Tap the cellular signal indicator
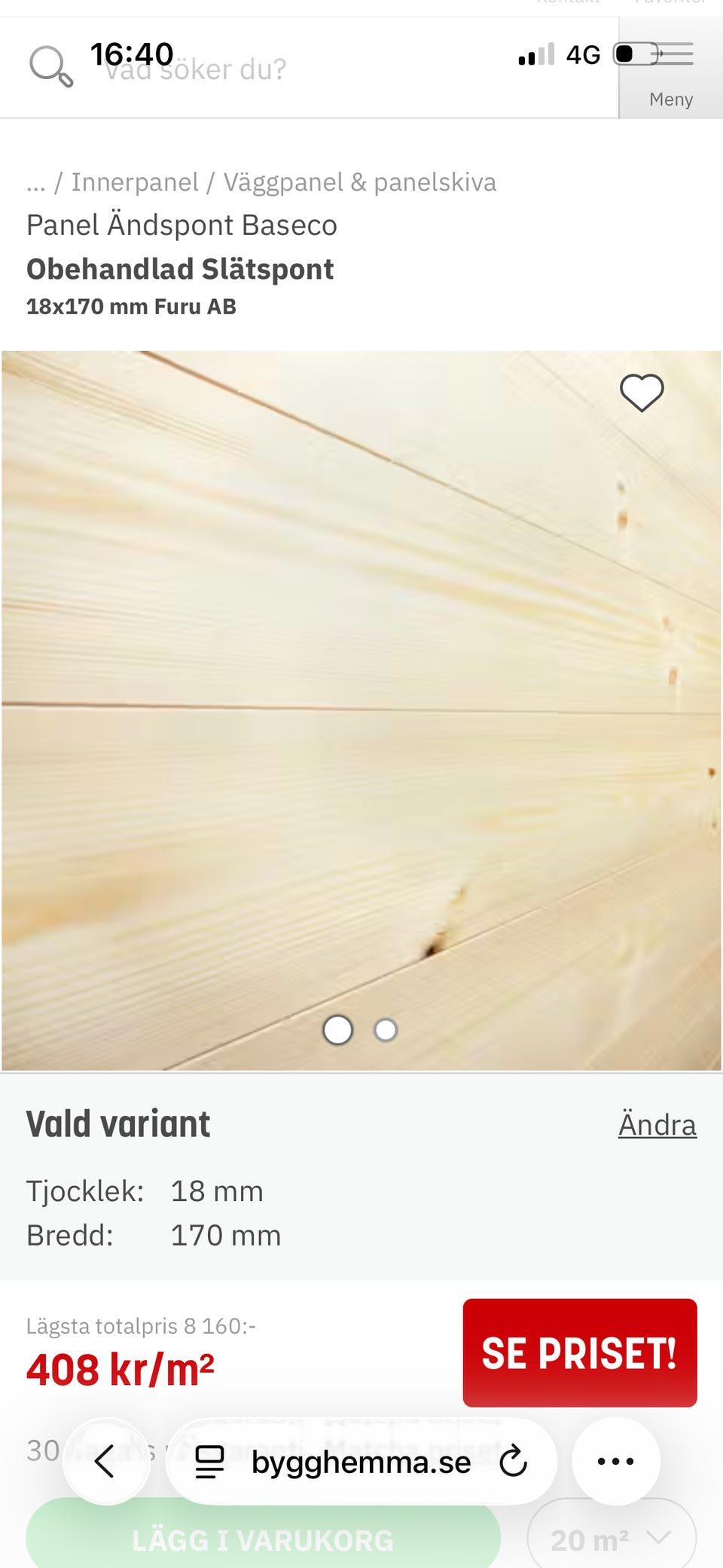The image size is (723, 1568). [x=535, y=53]
